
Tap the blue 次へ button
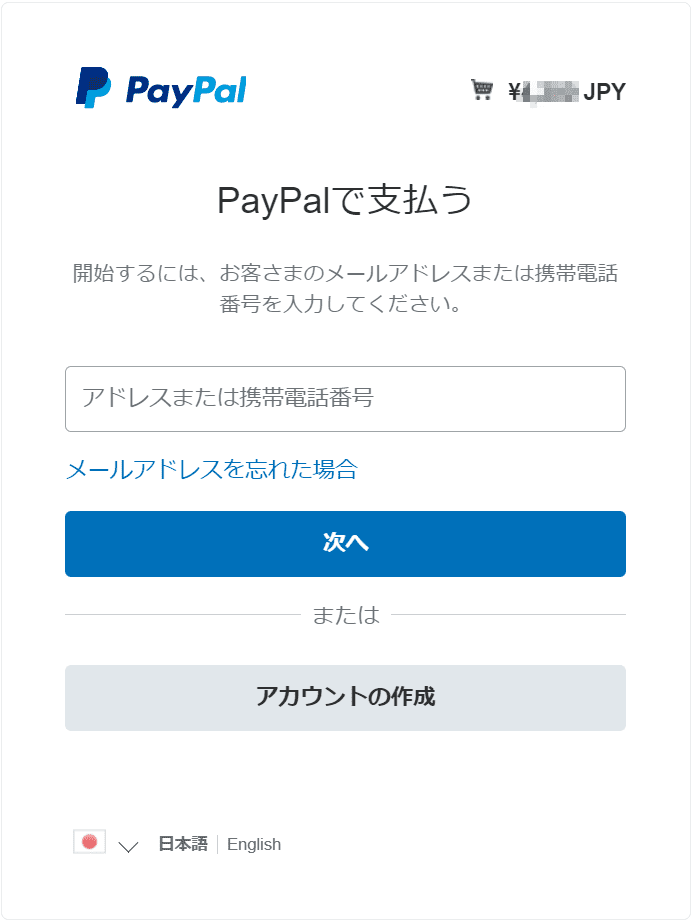[345, 544]
